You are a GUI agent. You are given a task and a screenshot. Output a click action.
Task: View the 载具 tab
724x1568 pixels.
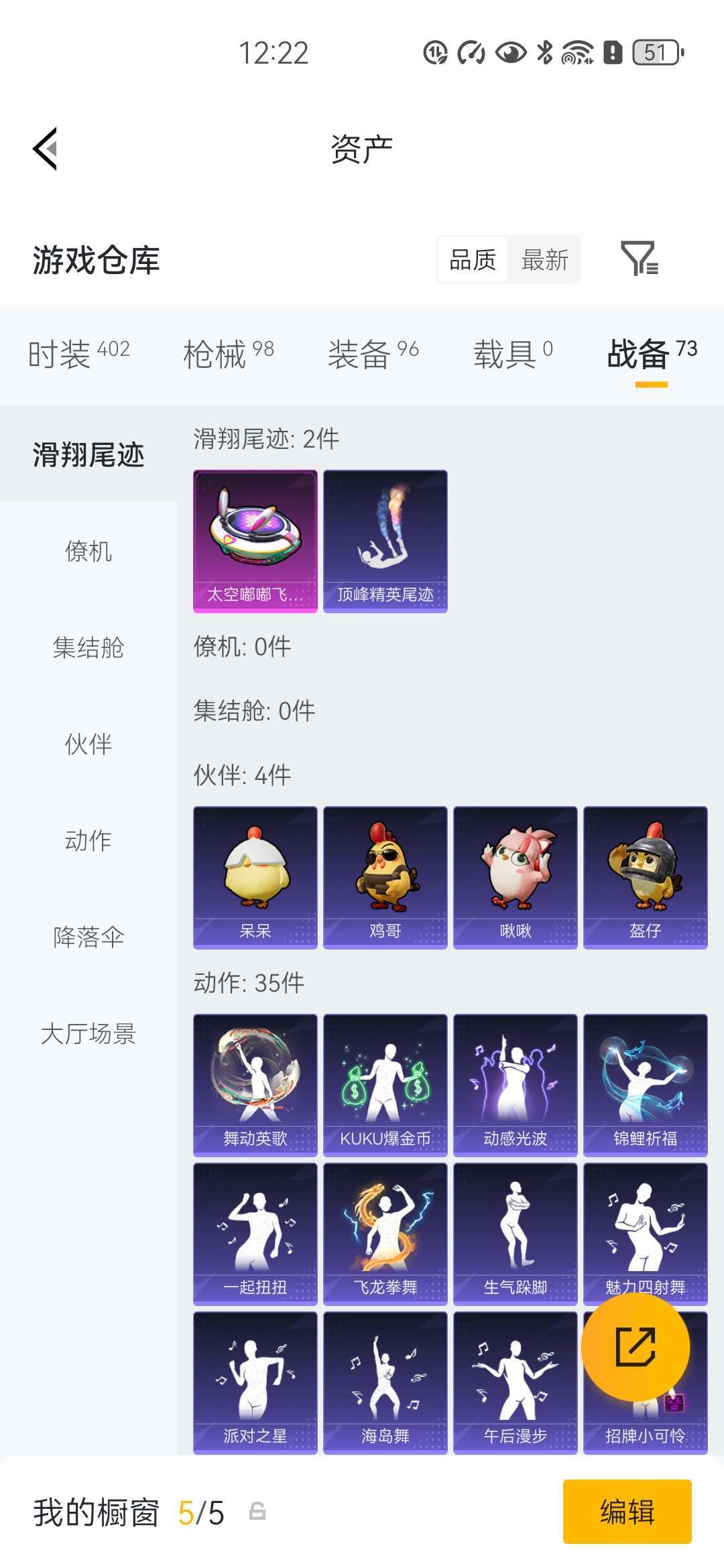click(513, 353)
